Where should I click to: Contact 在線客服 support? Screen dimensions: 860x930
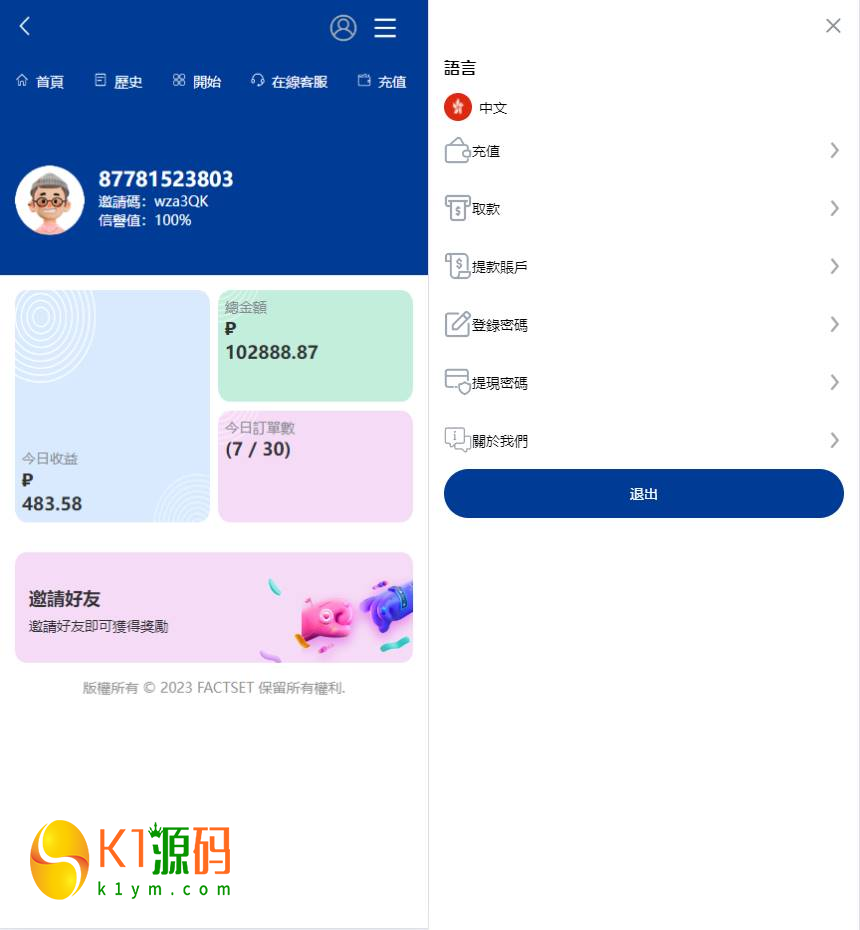point(289,82)
